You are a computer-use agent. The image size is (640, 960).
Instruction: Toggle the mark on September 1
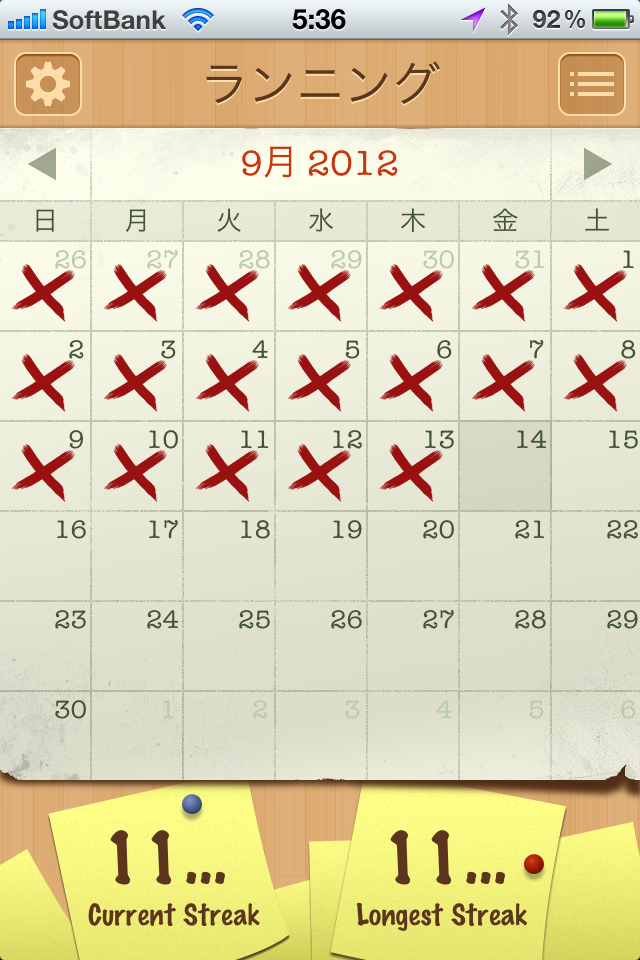pos(596,287)
